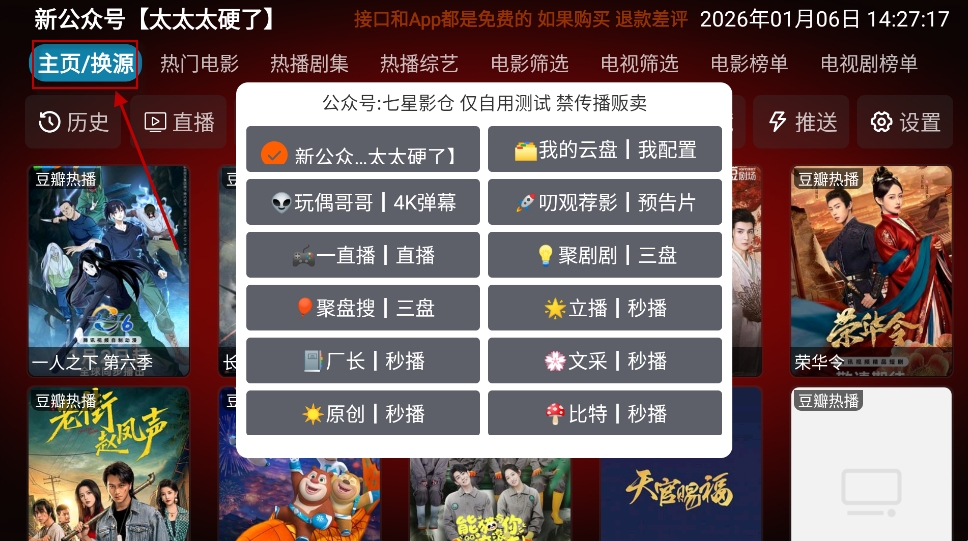Image resolution: width=968 pixels, height=541 pixels.
Task: Select 立播｜秒播 source
Action: (604, 308)
